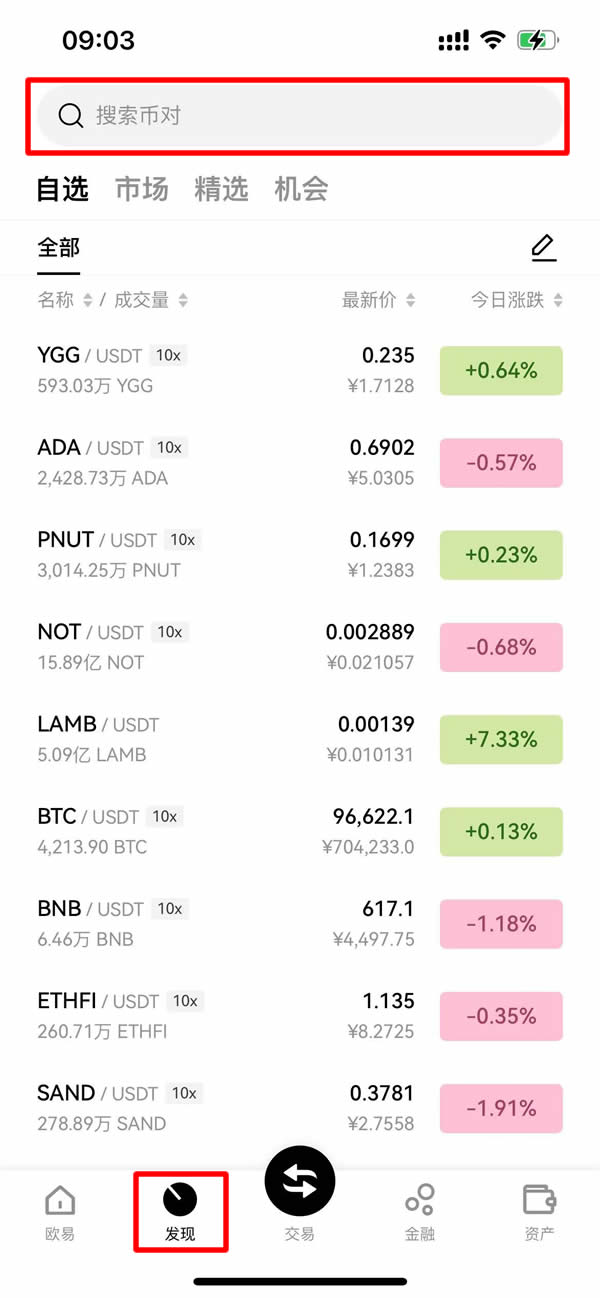
Task: Switch to the 精选 tab
Action: (221, 189)
